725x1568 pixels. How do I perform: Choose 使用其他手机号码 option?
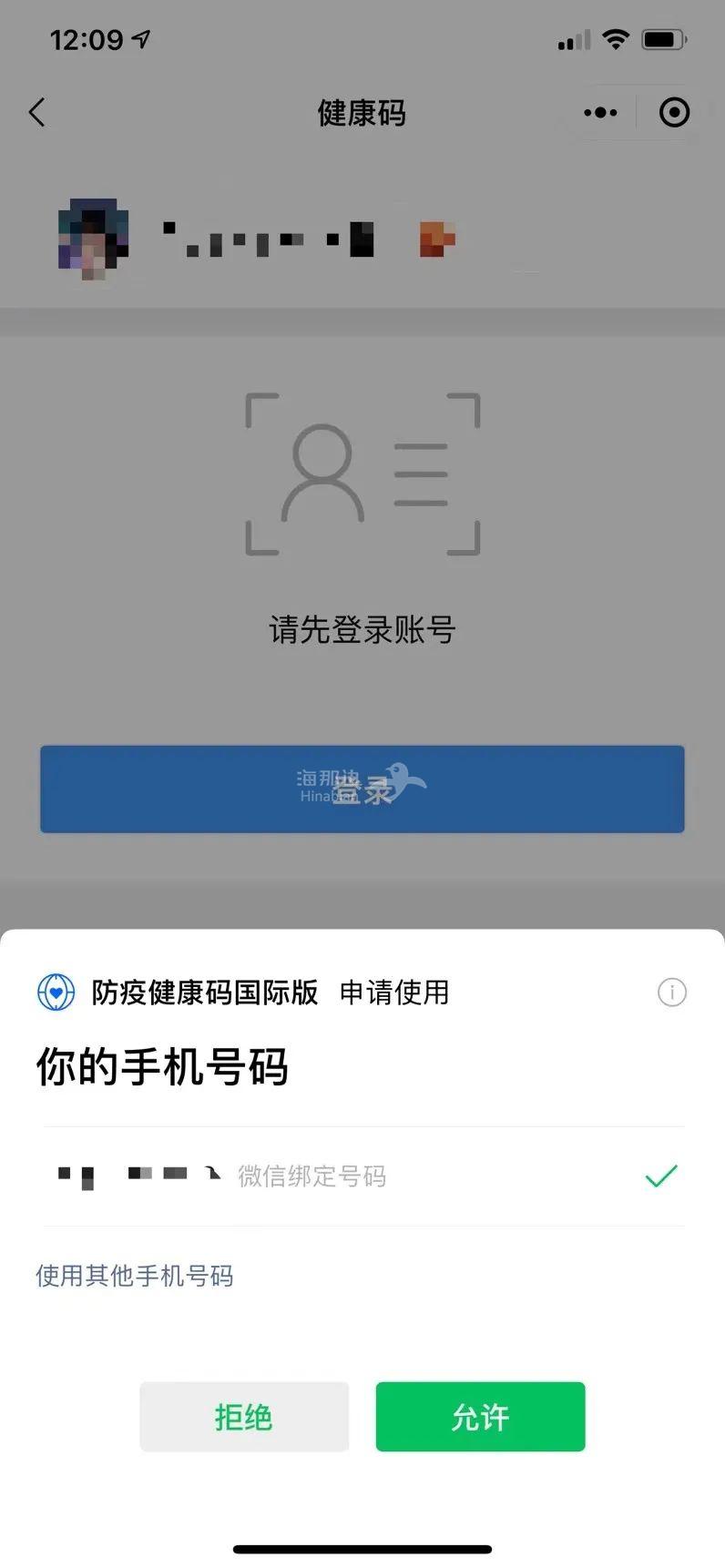[135, 1276]
